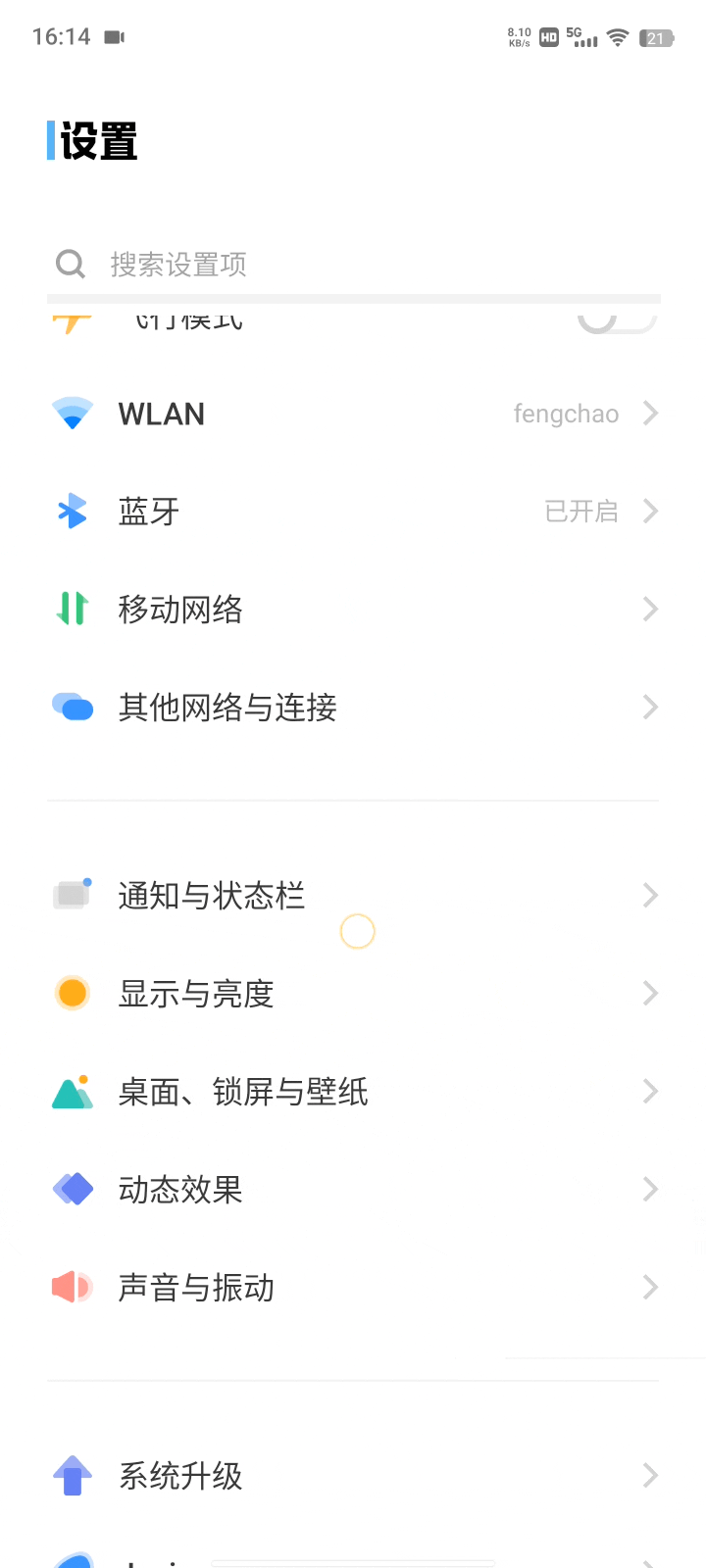The height and width of the screenshot is (1568, 706).
Task: Open 其他网络与连接
Action: tap(353, 708)
